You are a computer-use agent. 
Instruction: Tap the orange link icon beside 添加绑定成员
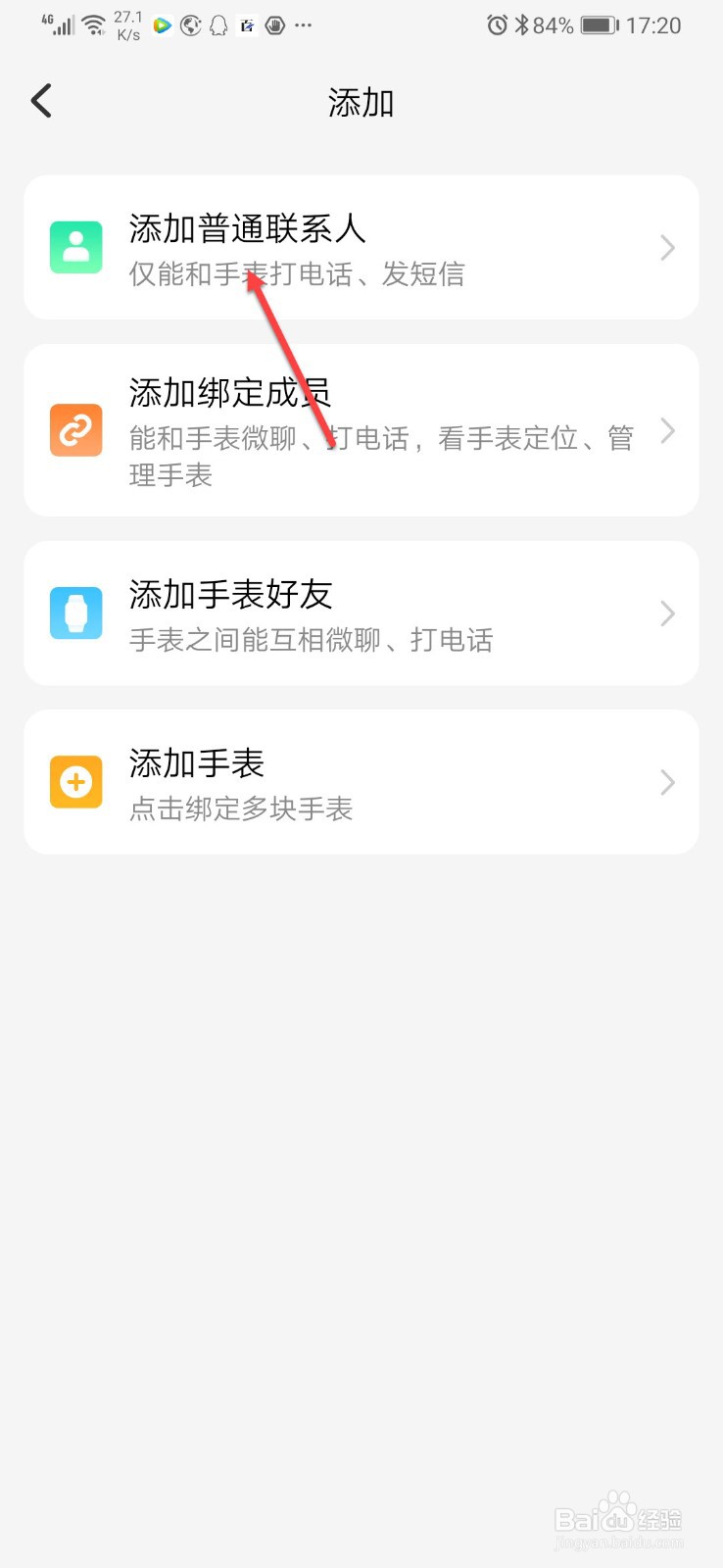point(75,430)
